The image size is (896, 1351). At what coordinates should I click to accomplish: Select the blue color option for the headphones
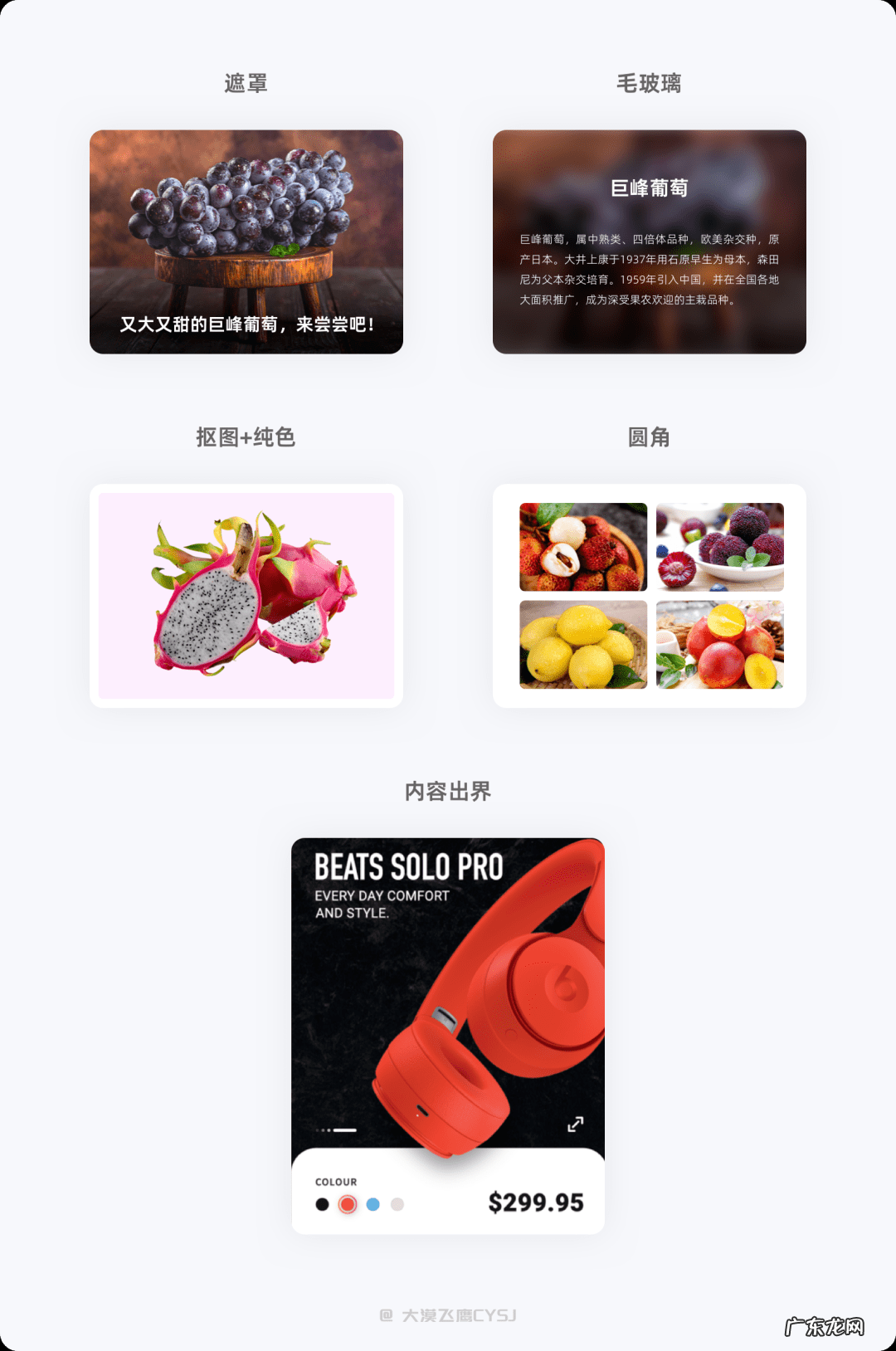[373, 1204]
